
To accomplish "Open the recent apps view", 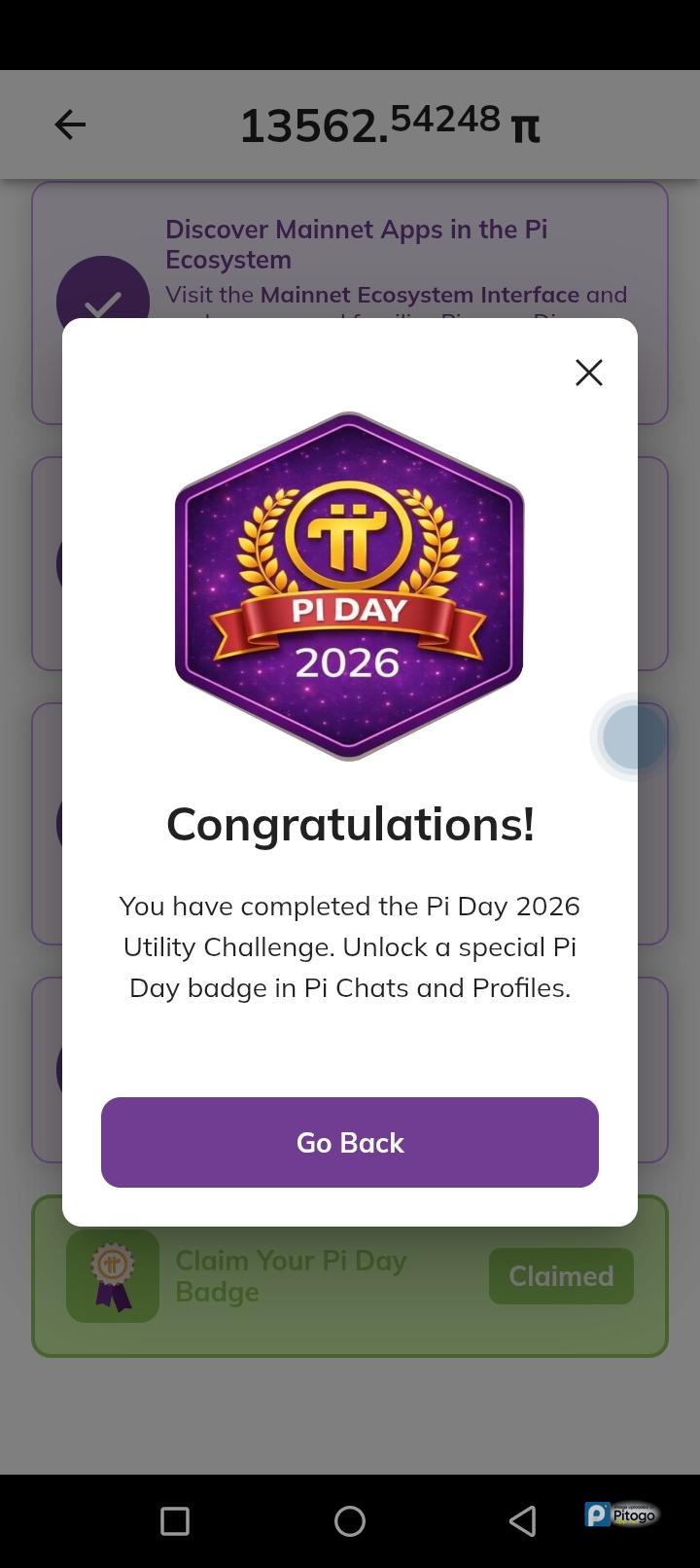I will (175, 1520).
